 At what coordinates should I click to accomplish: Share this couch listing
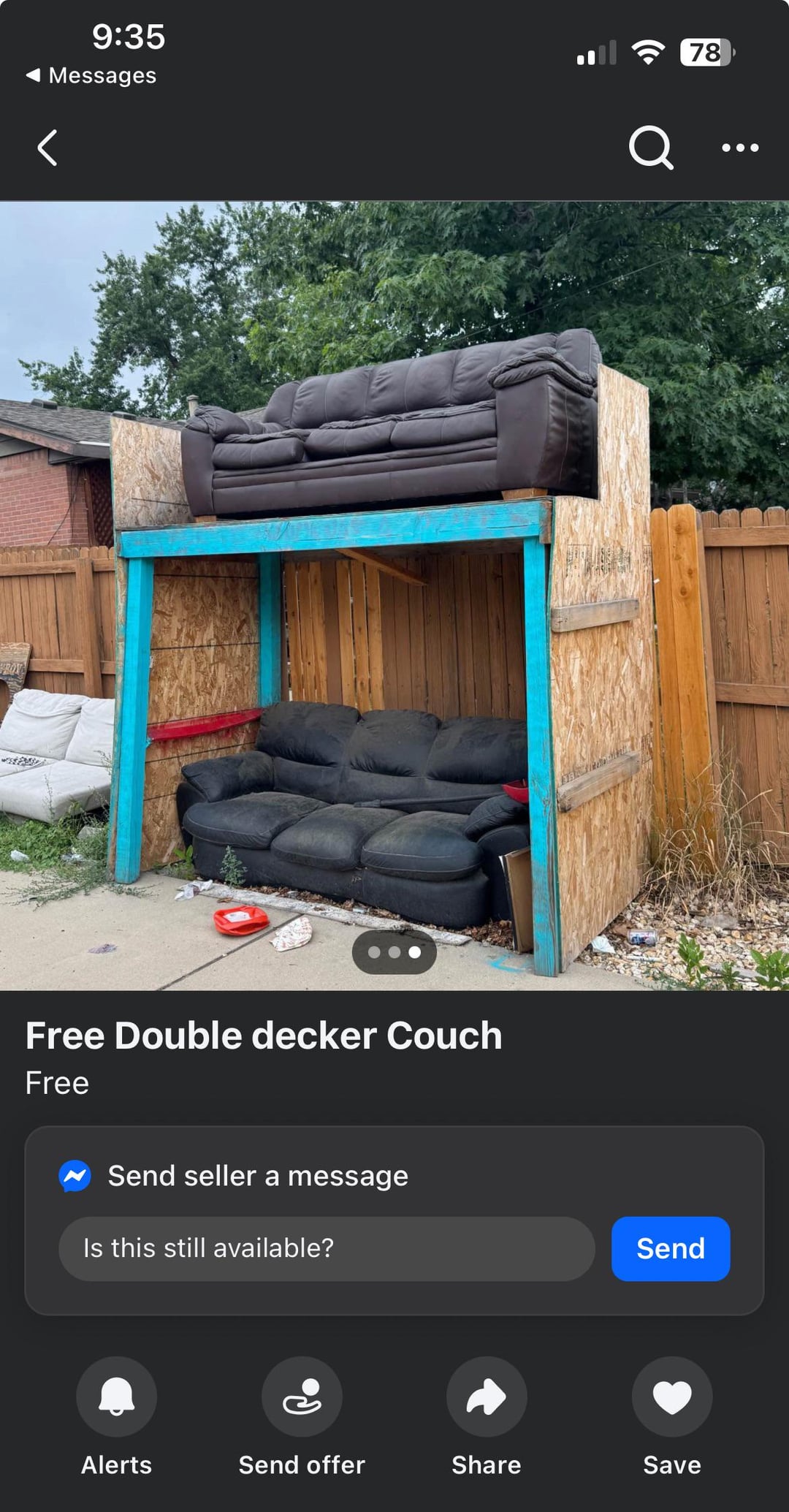(x=487, y=1397)
